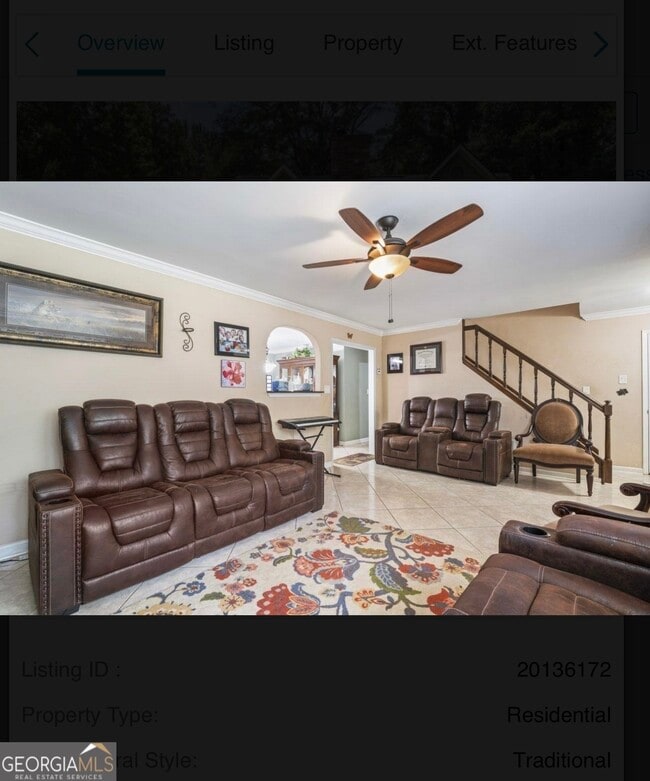Tap the right chevron beside the tabs

coord(600,44)
